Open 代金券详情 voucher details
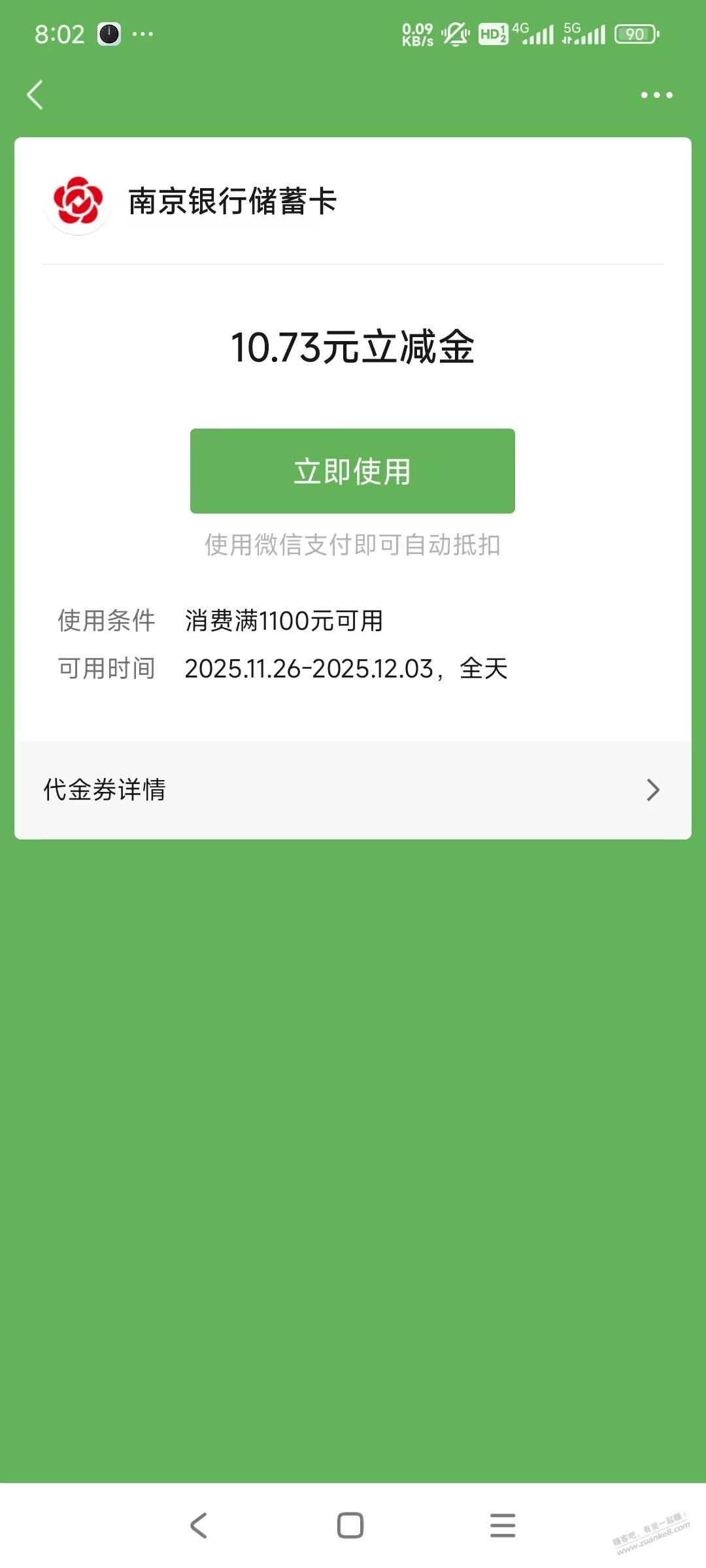The width and height of the screenshot is (706, 1568). point(352,790)
